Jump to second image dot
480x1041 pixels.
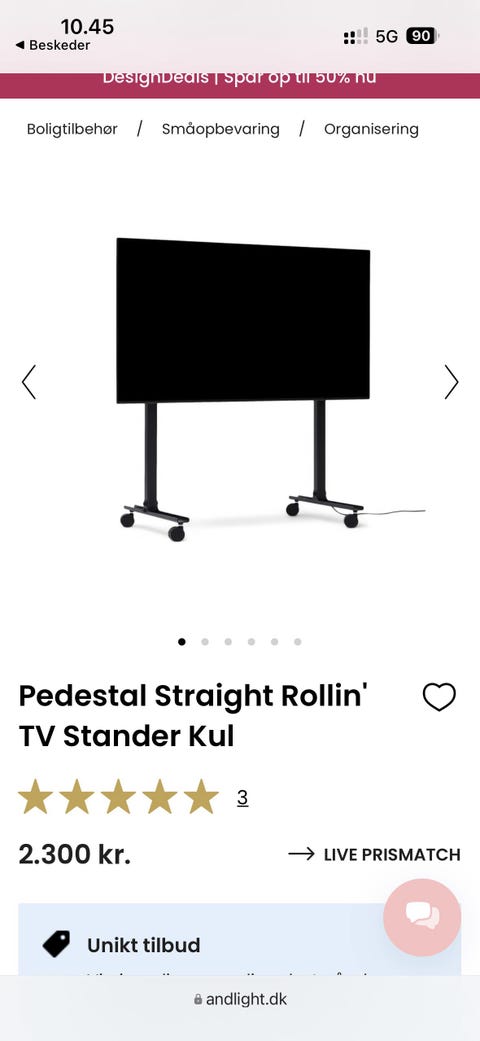pyautogui.click(x=204, y=641)
